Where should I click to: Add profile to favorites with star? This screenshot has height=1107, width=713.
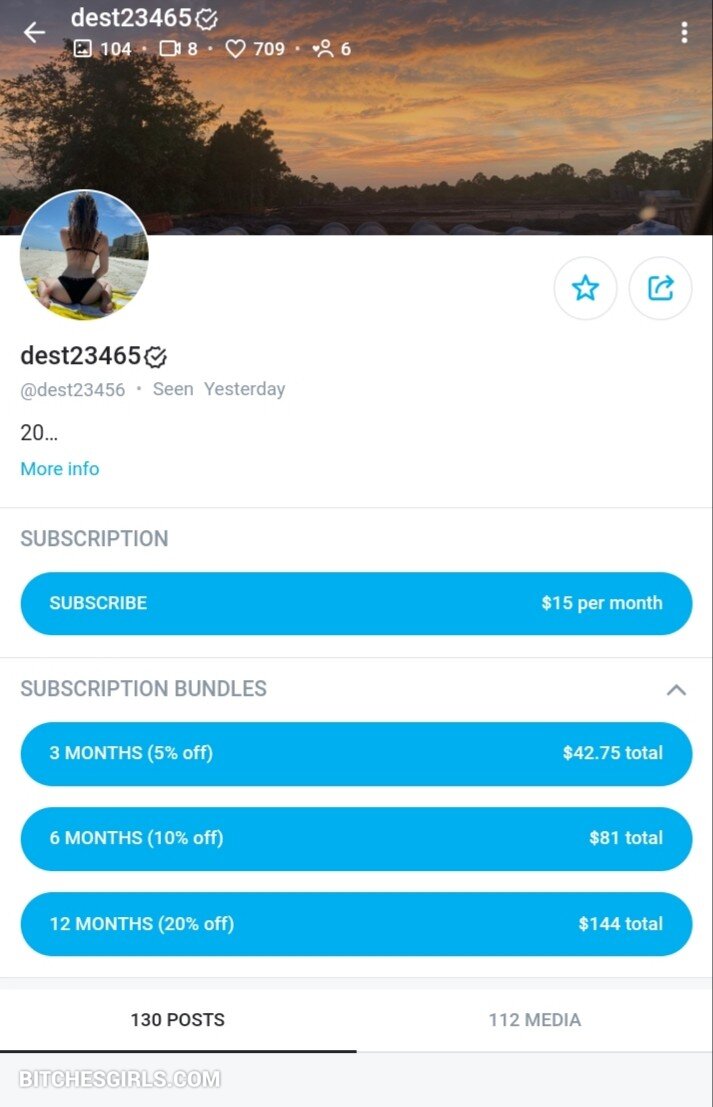(x=585, y=289)
